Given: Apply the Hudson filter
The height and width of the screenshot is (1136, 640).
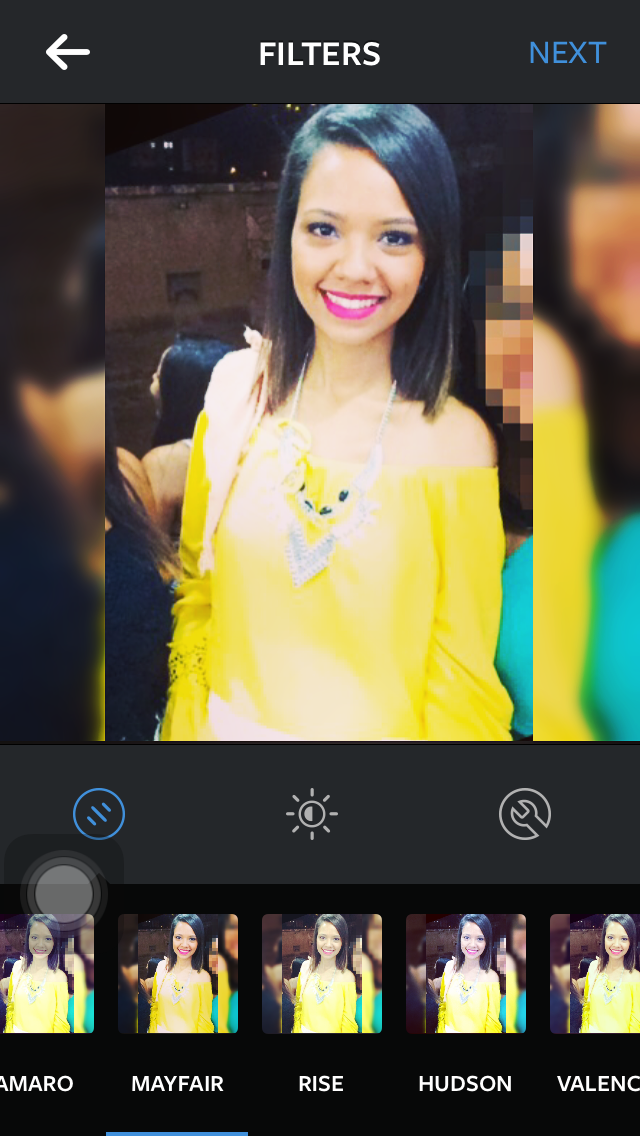Looking at the screenshot, I should pos(465,973).
